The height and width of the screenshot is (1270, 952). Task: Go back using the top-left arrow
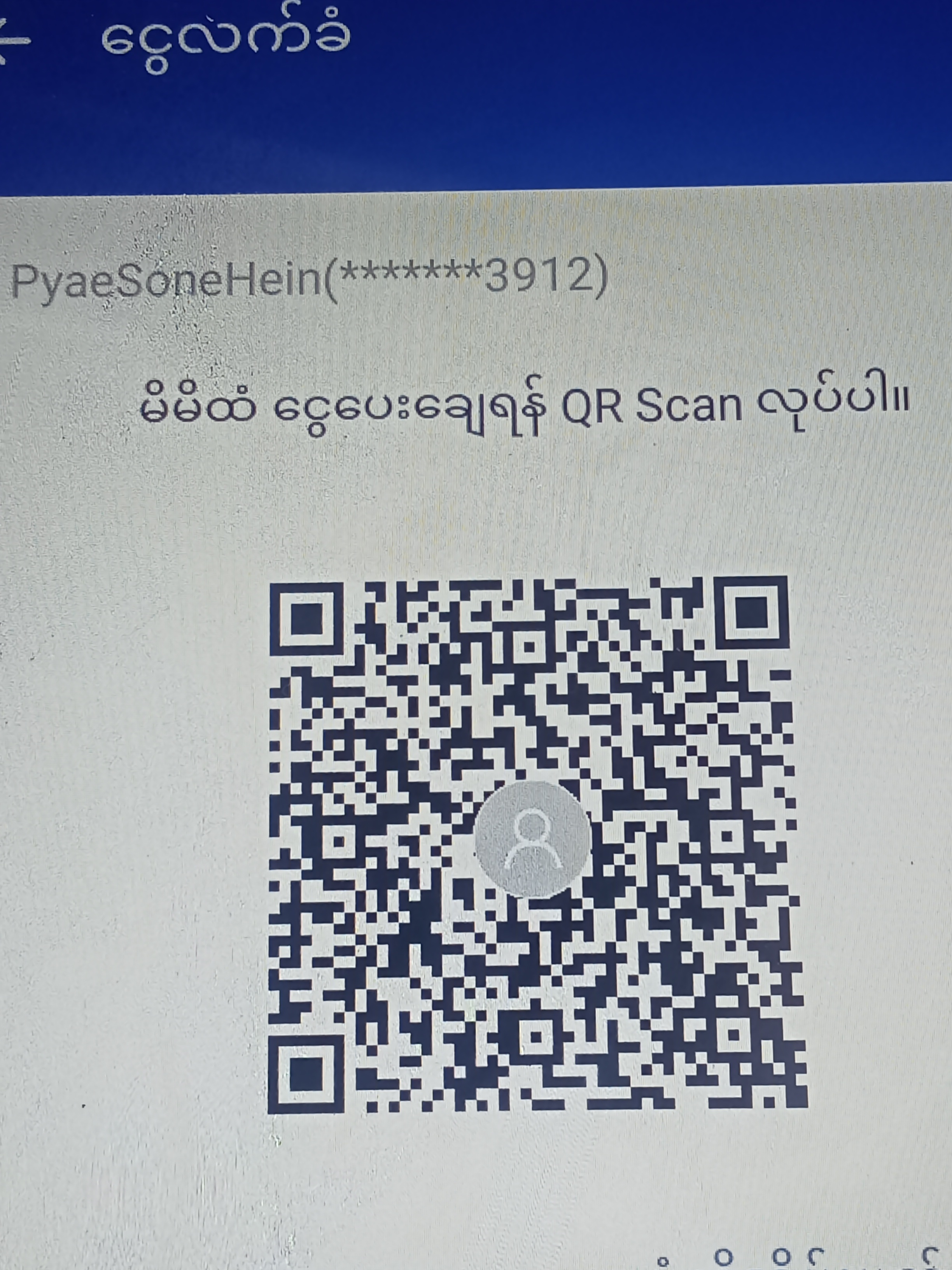point(12,41)
